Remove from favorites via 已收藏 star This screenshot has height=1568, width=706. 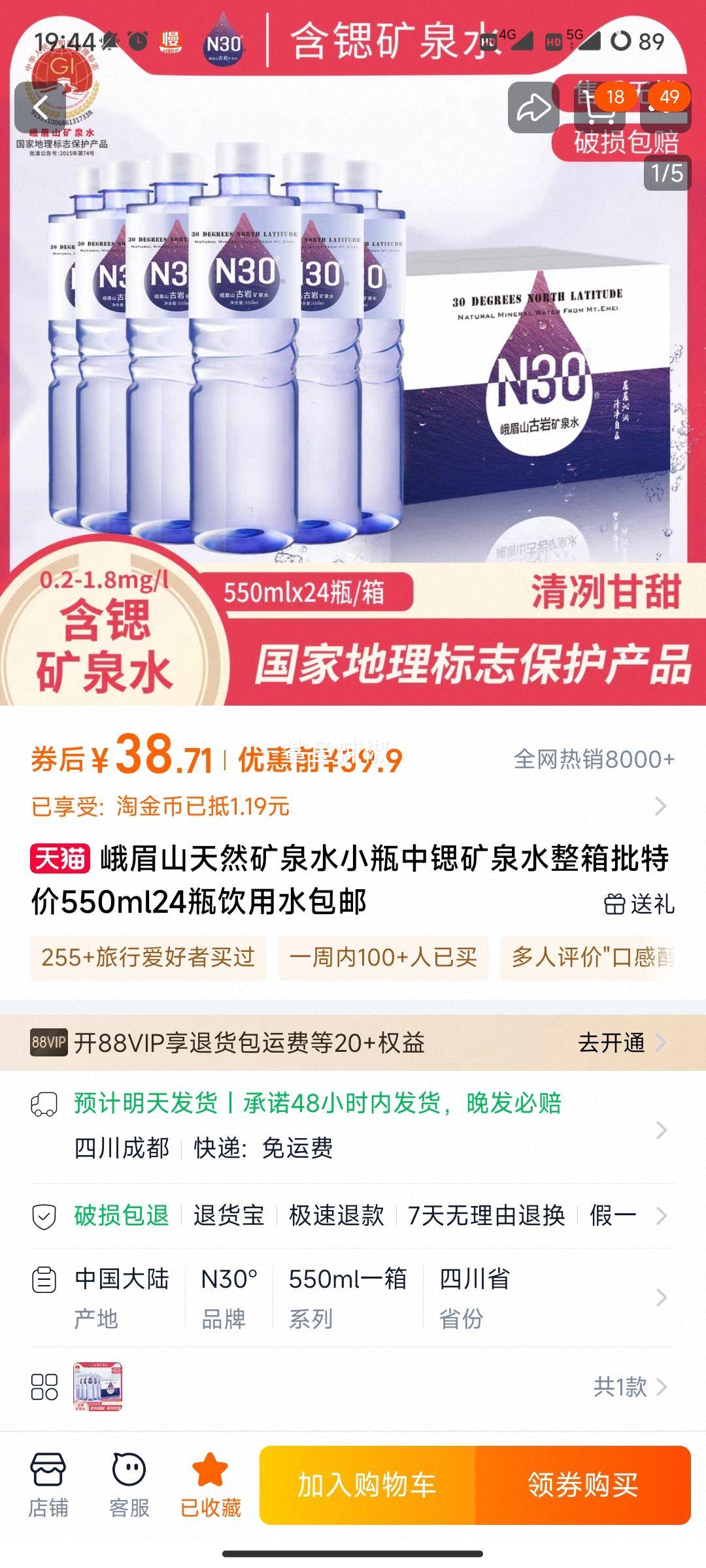click(x=210, y=1486)
